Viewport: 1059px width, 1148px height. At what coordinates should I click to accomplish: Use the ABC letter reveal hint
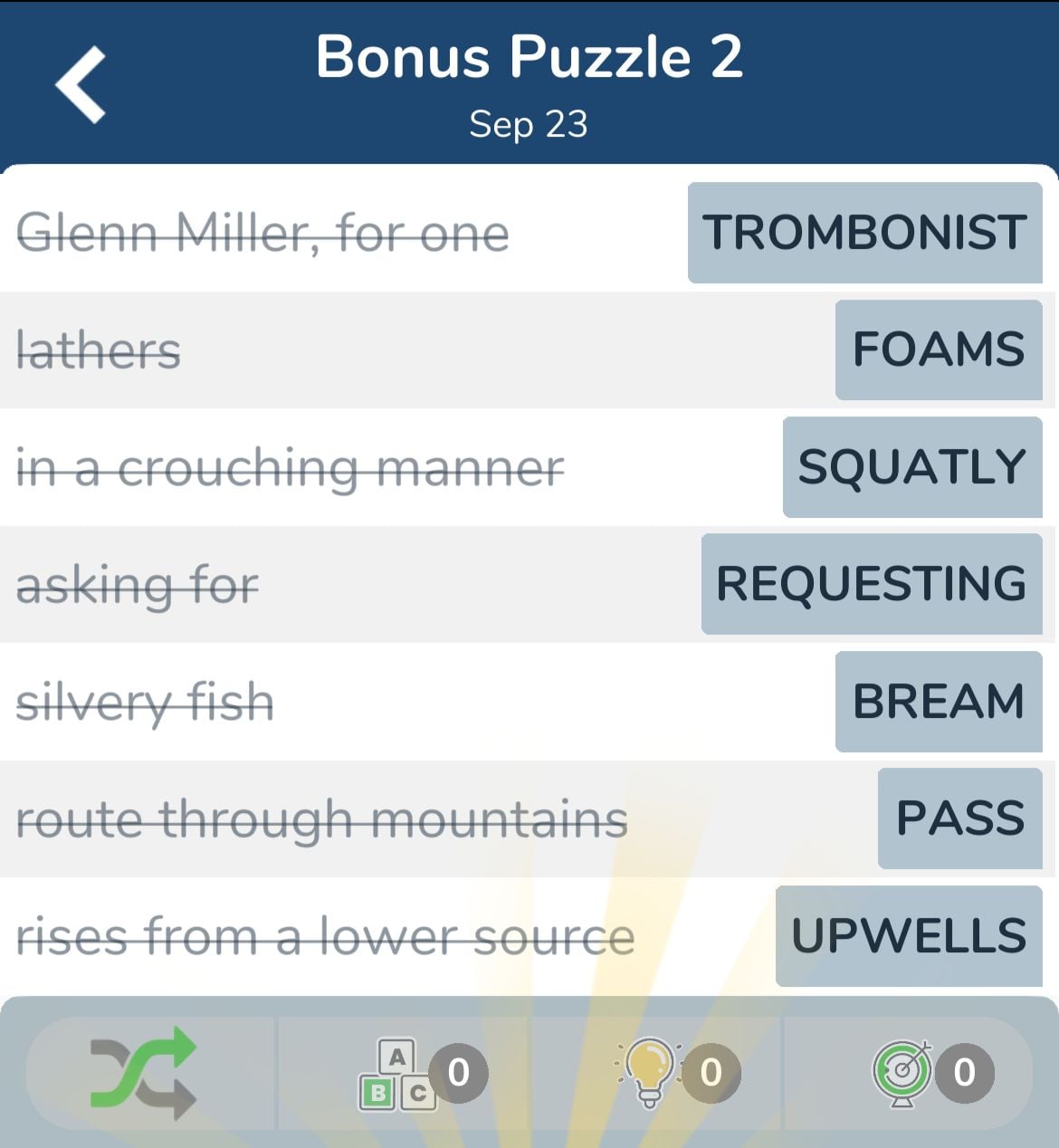pos(398,1074)
